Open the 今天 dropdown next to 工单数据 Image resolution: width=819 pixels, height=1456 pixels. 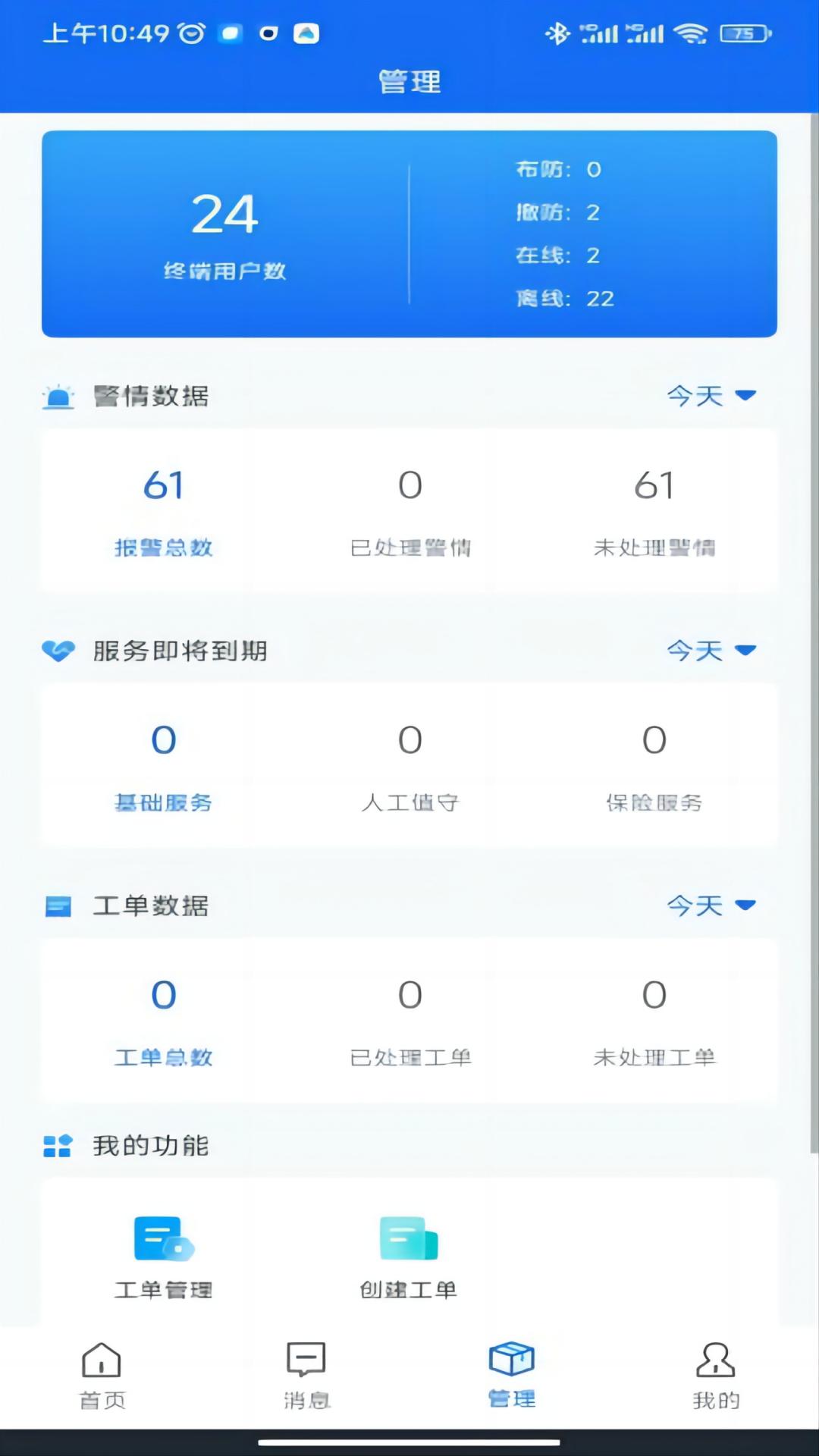tap(711, 905)
